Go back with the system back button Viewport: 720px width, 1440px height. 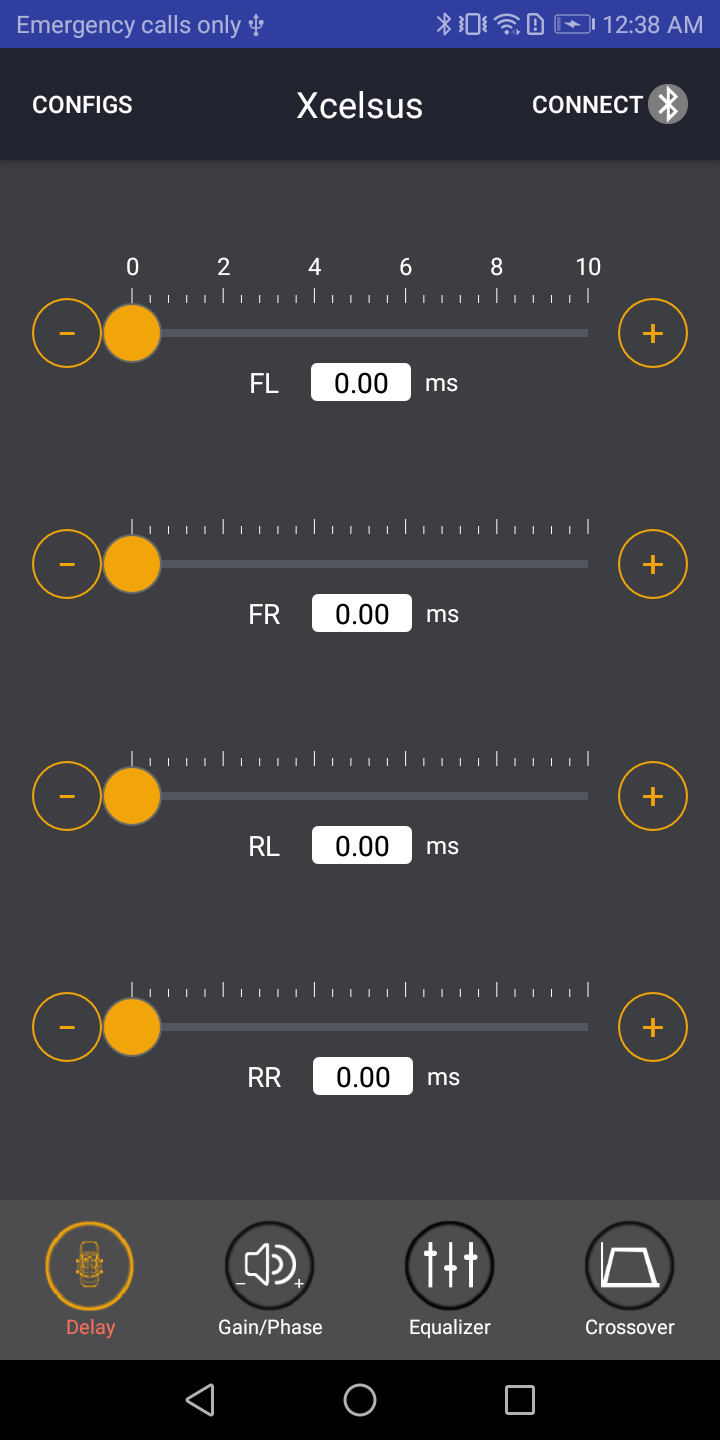(200, 1399)
